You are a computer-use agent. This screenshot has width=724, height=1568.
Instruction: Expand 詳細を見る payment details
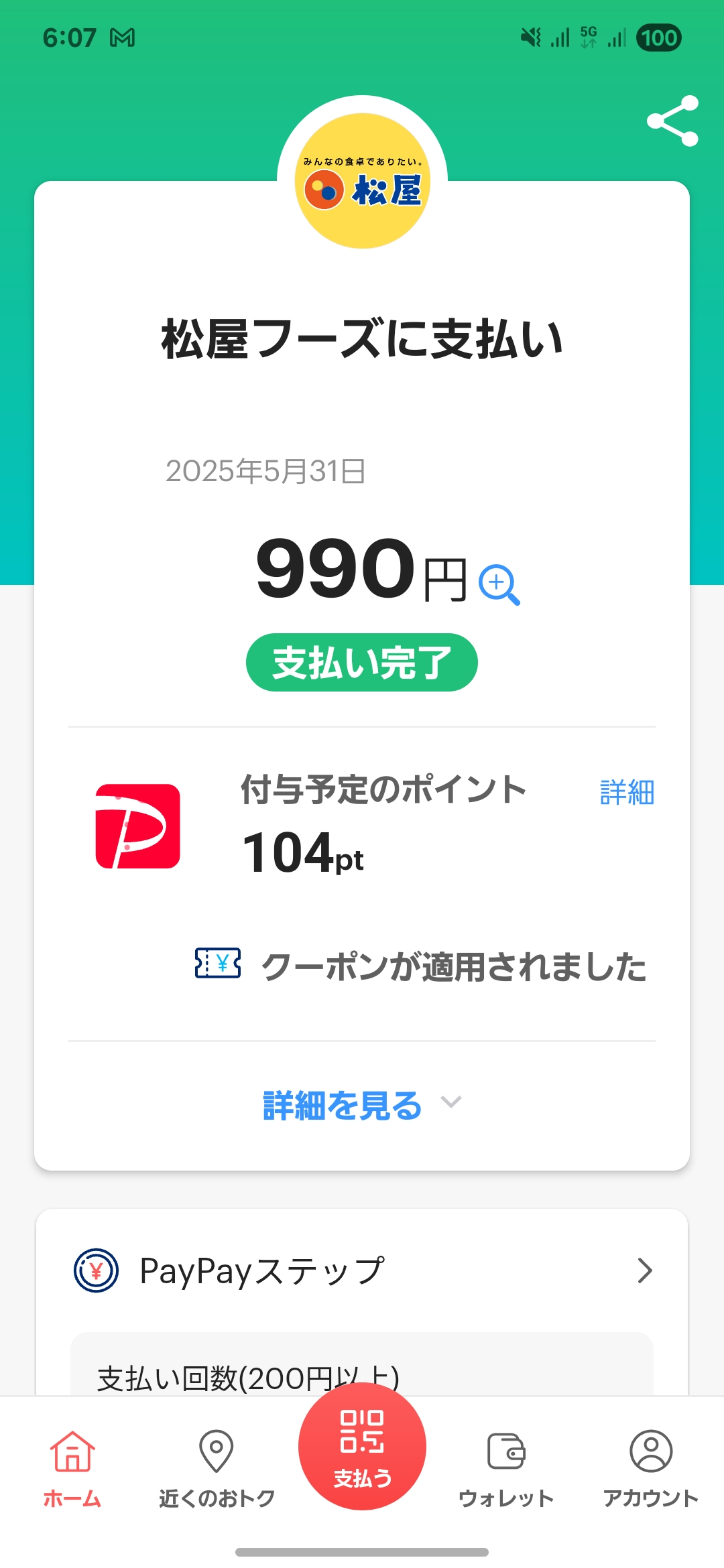[362, 1105]
